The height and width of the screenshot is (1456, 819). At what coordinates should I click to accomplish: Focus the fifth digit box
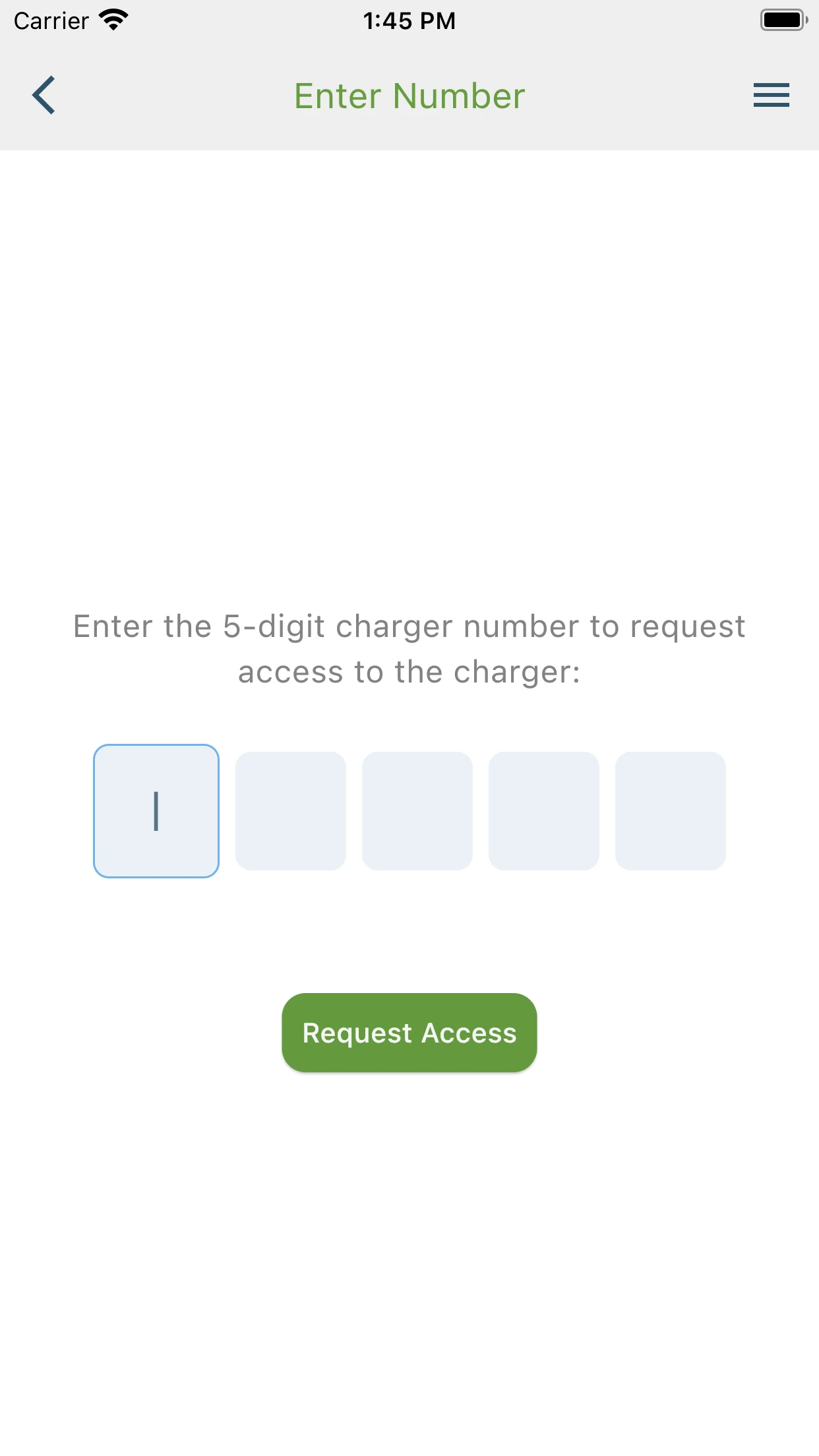[671, 811]
